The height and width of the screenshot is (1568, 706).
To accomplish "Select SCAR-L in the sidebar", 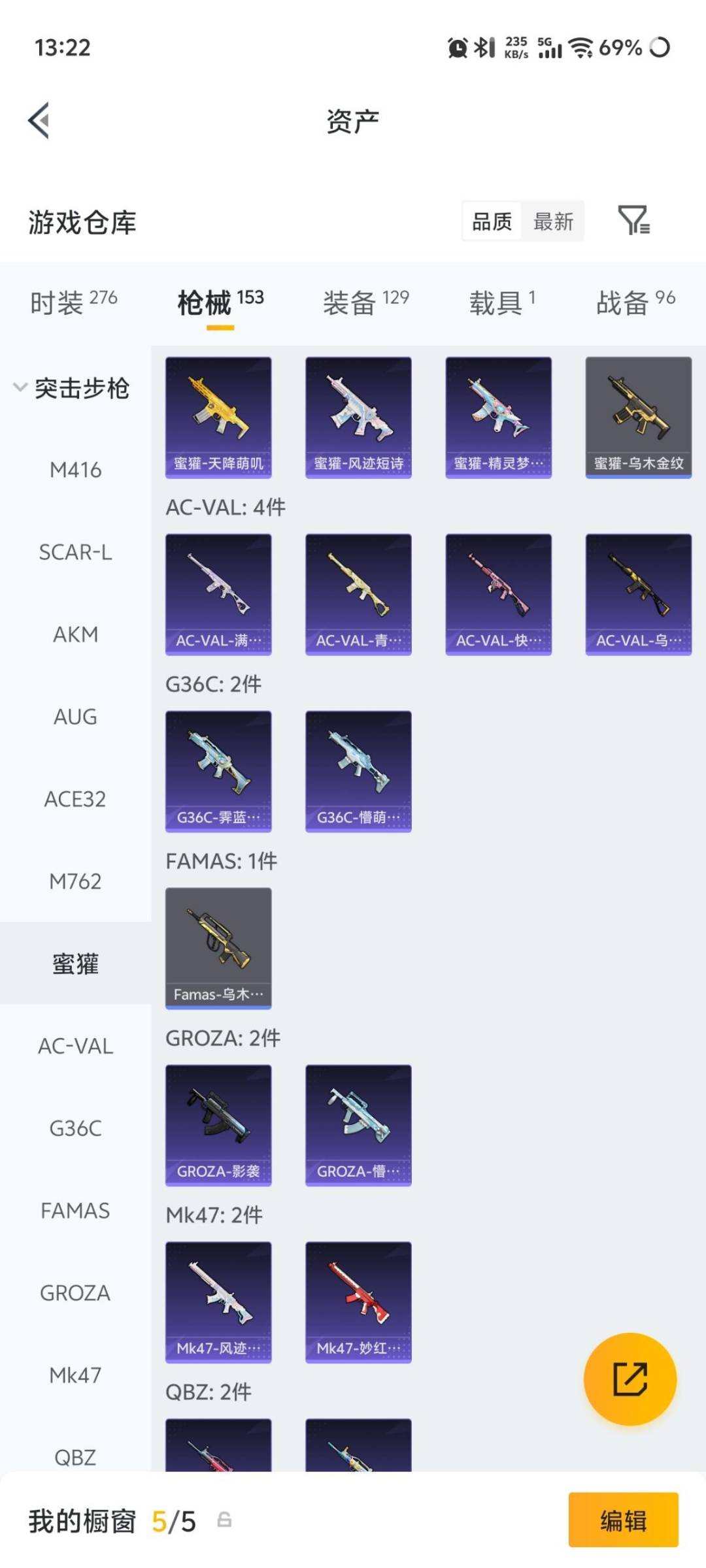I will 76,552.
